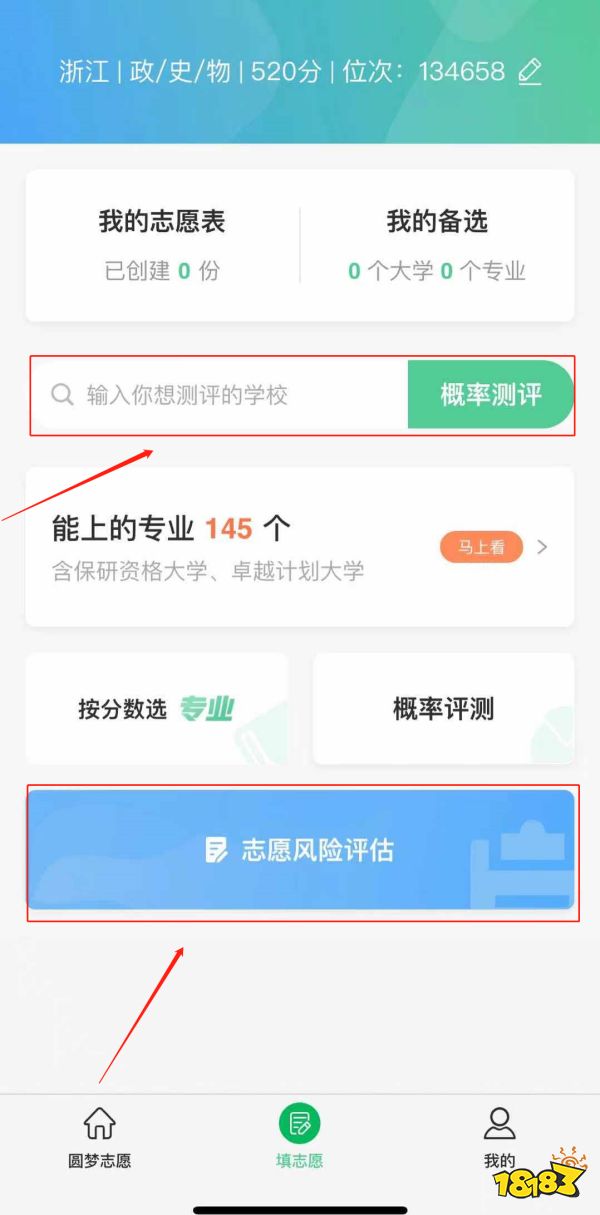Edit the score and ranking info
This screenshot has height=1215, width=600.
(530, 72)
